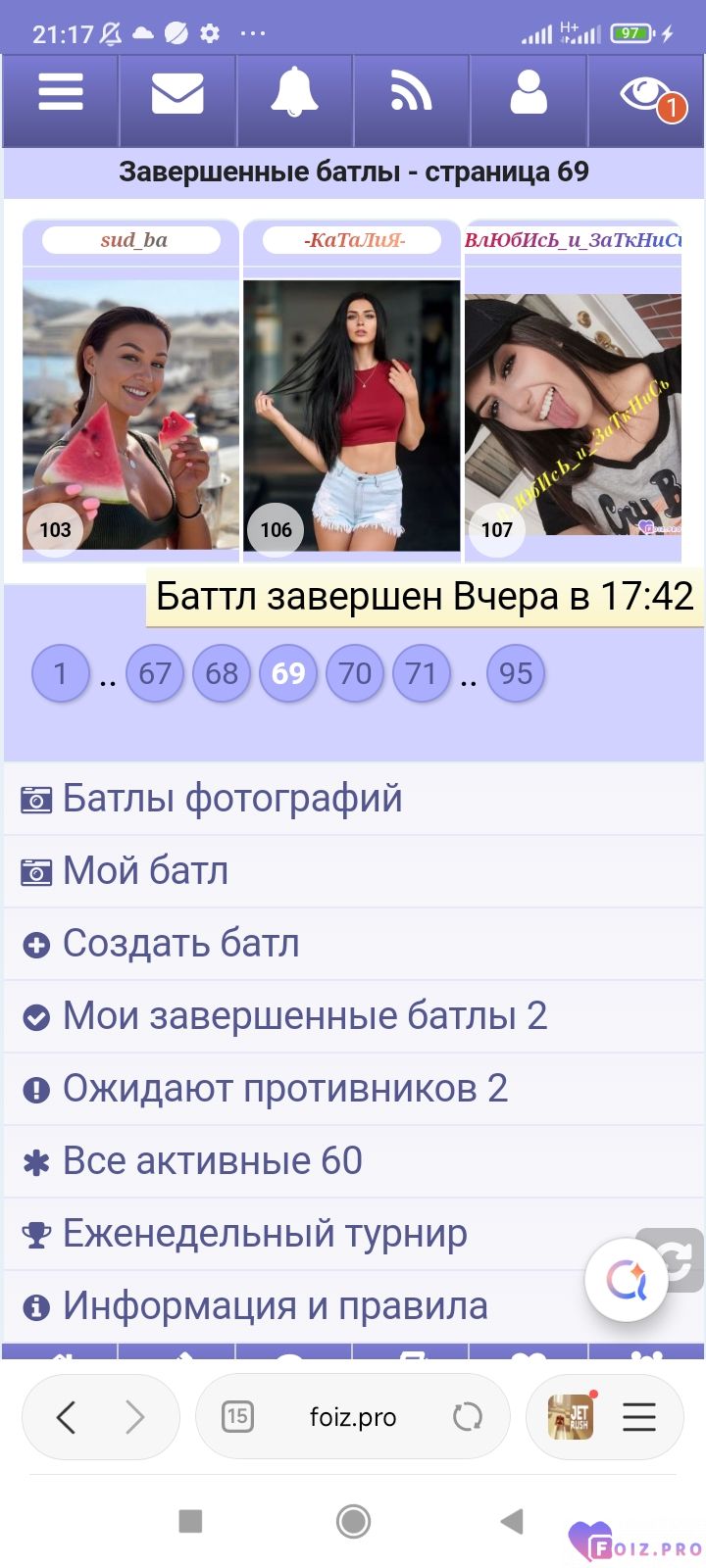Open the notifications bell
Screen dimensions: 706x1568
click(x=294, y=95)
